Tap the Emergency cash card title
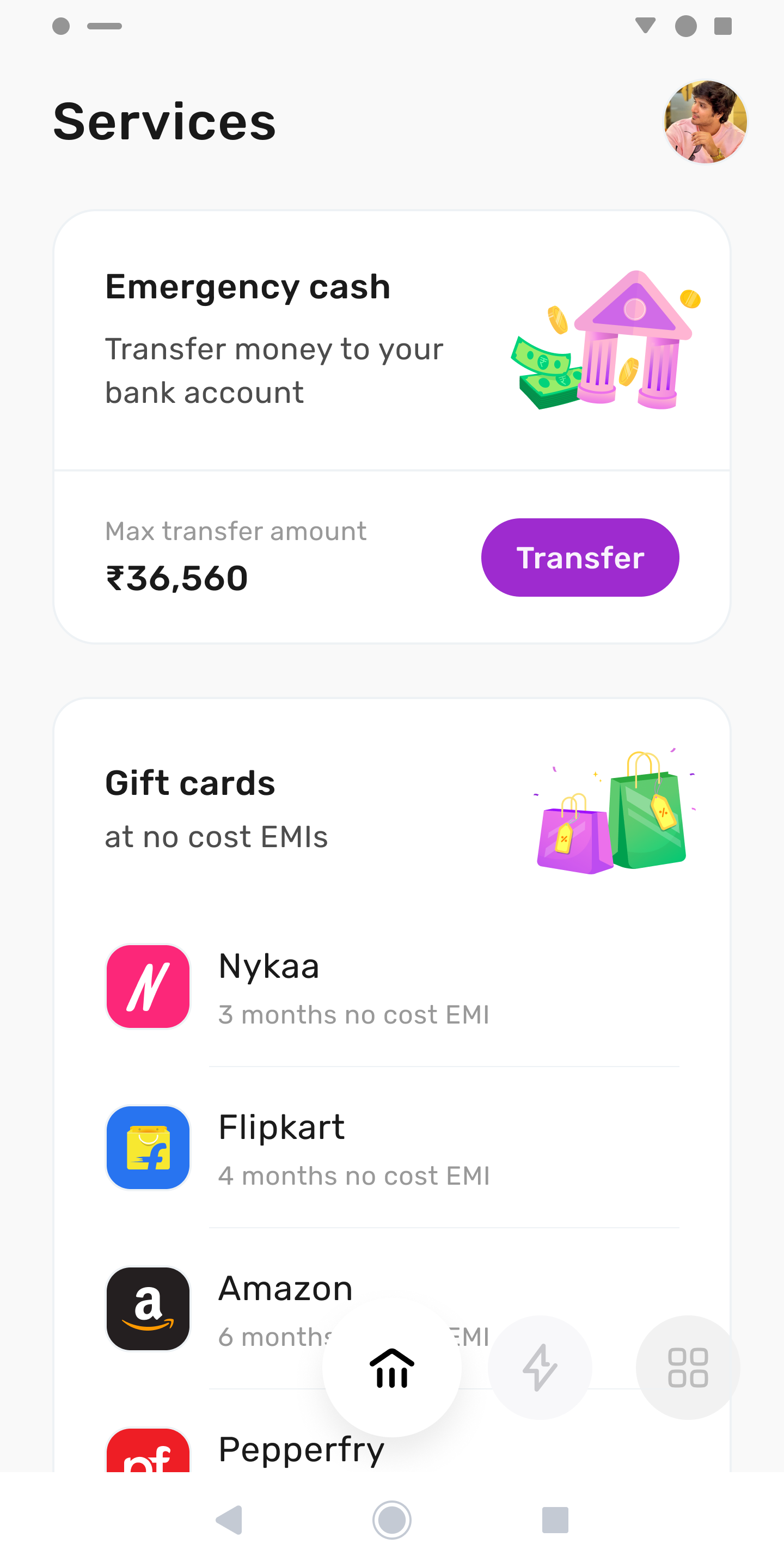The height and width of the screenshot is (1568, 784). 248,286
